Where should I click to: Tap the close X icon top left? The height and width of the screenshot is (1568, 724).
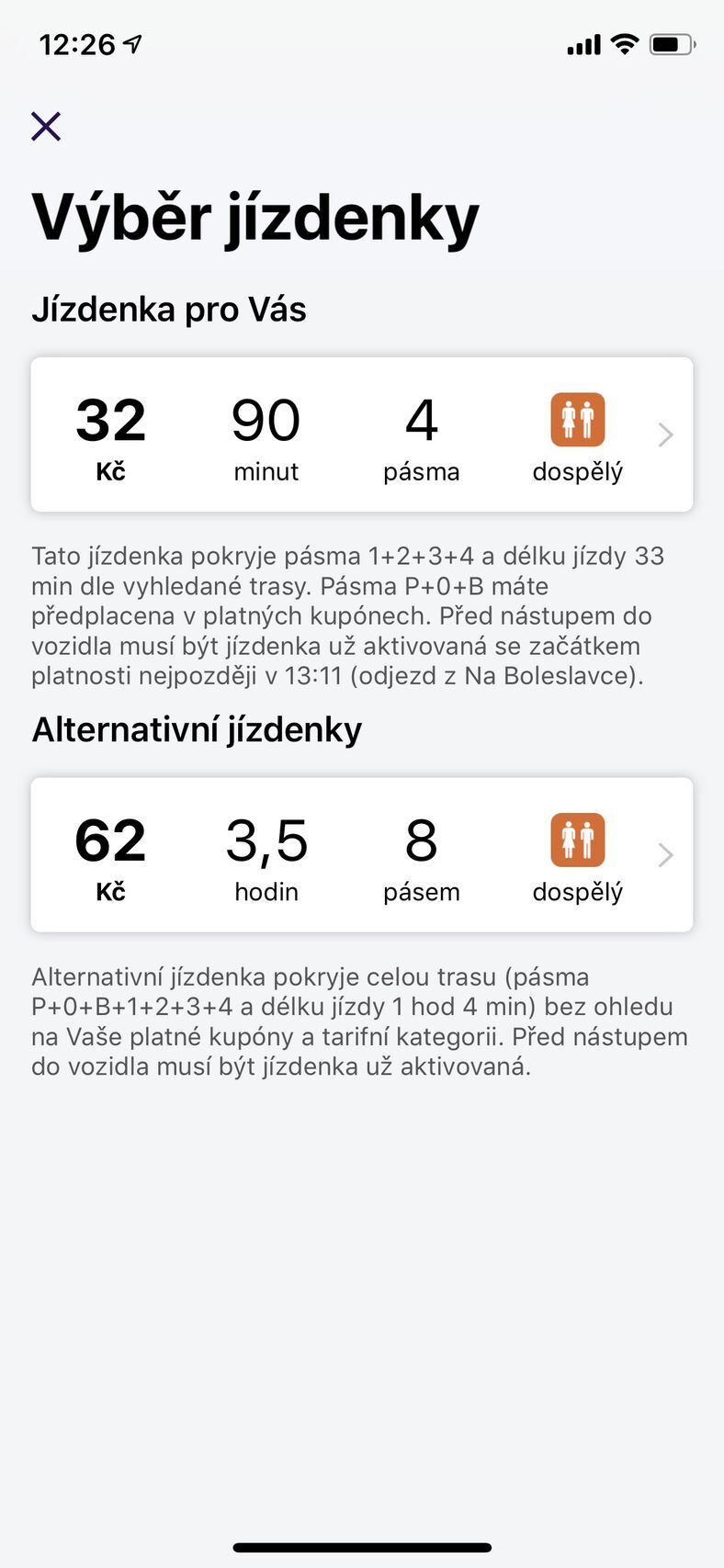46,126
